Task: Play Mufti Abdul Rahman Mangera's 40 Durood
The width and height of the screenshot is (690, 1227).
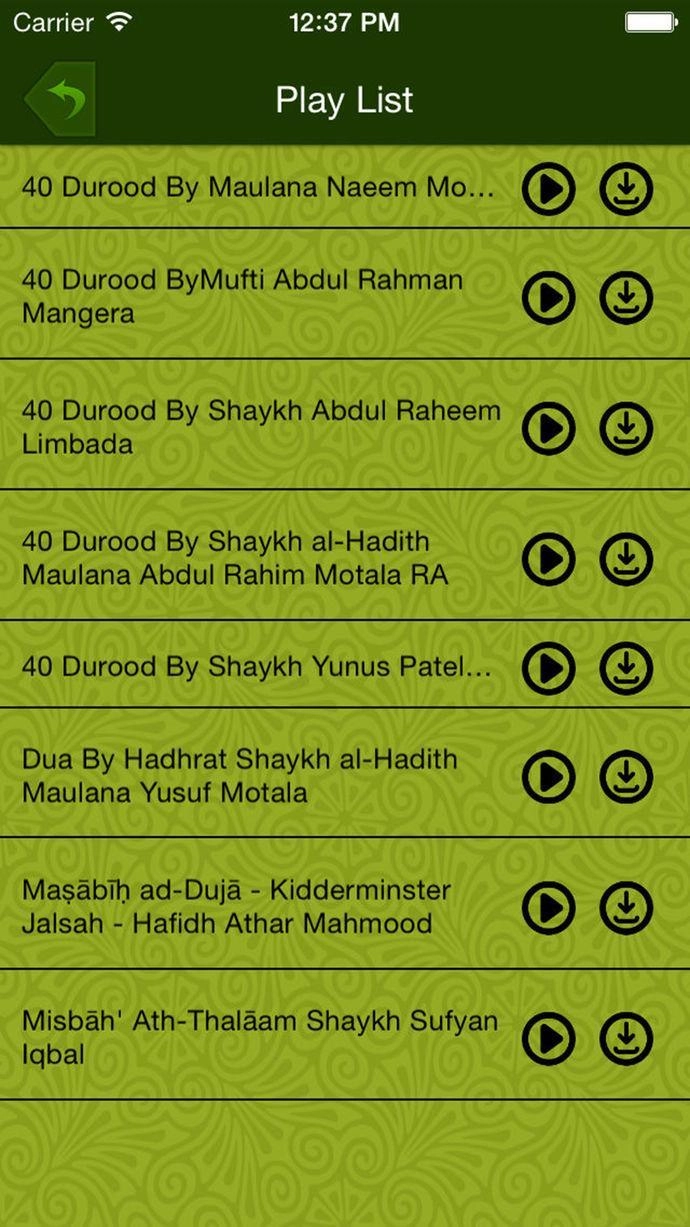Action: click(x=548, y=297)
